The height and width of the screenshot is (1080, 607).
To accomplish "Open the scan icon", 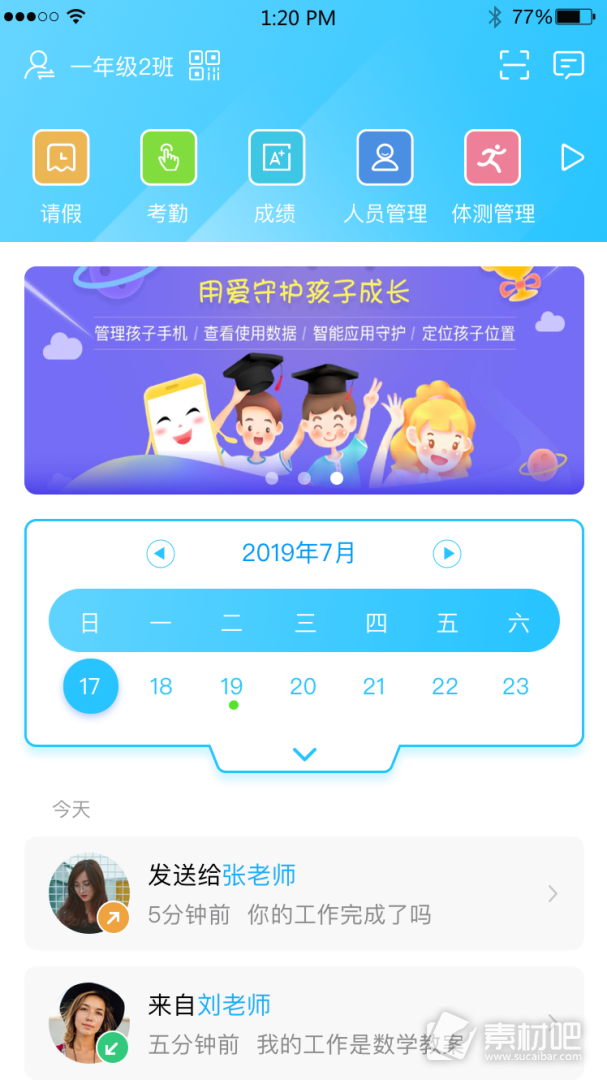I will pos(514,66).
